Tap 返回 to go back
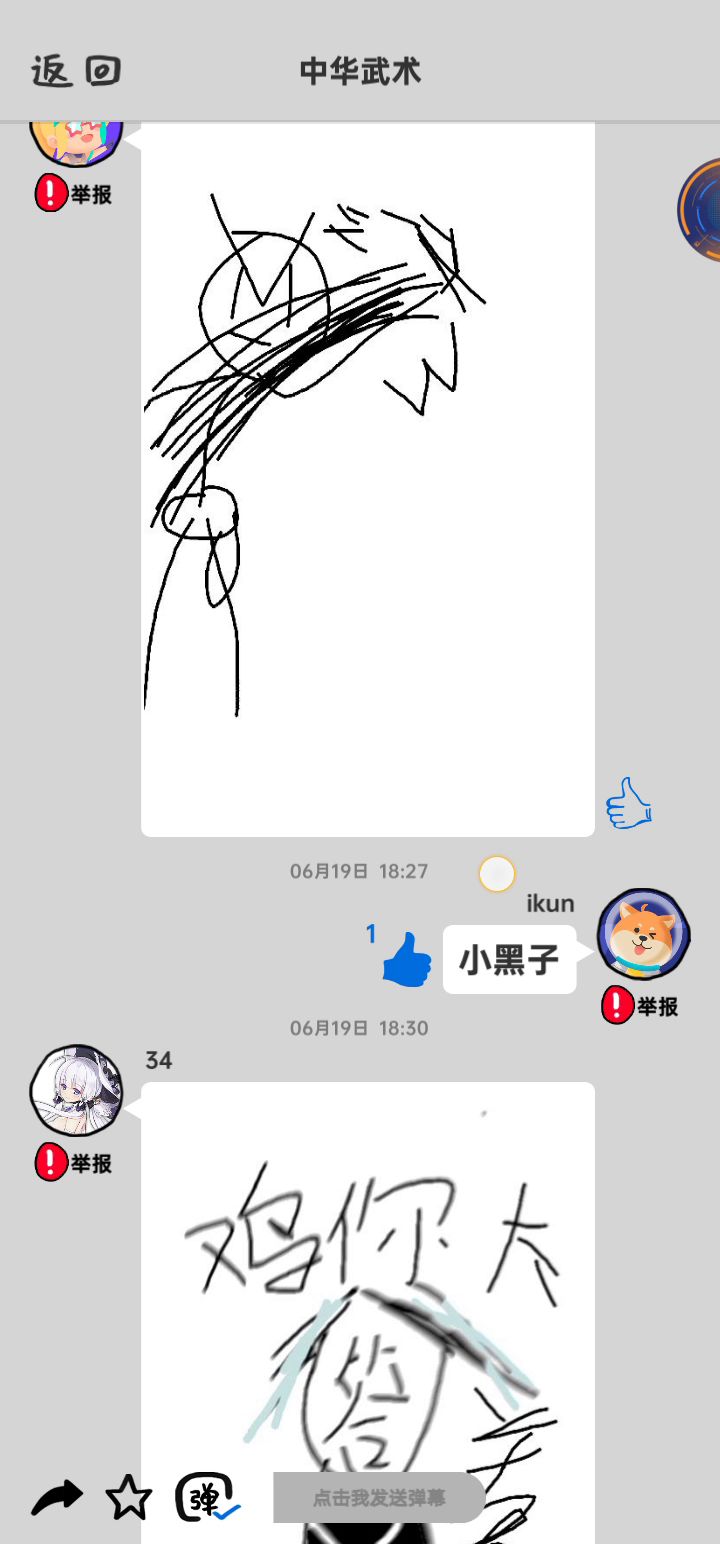 pyautogui.click(x=76, y=71)
